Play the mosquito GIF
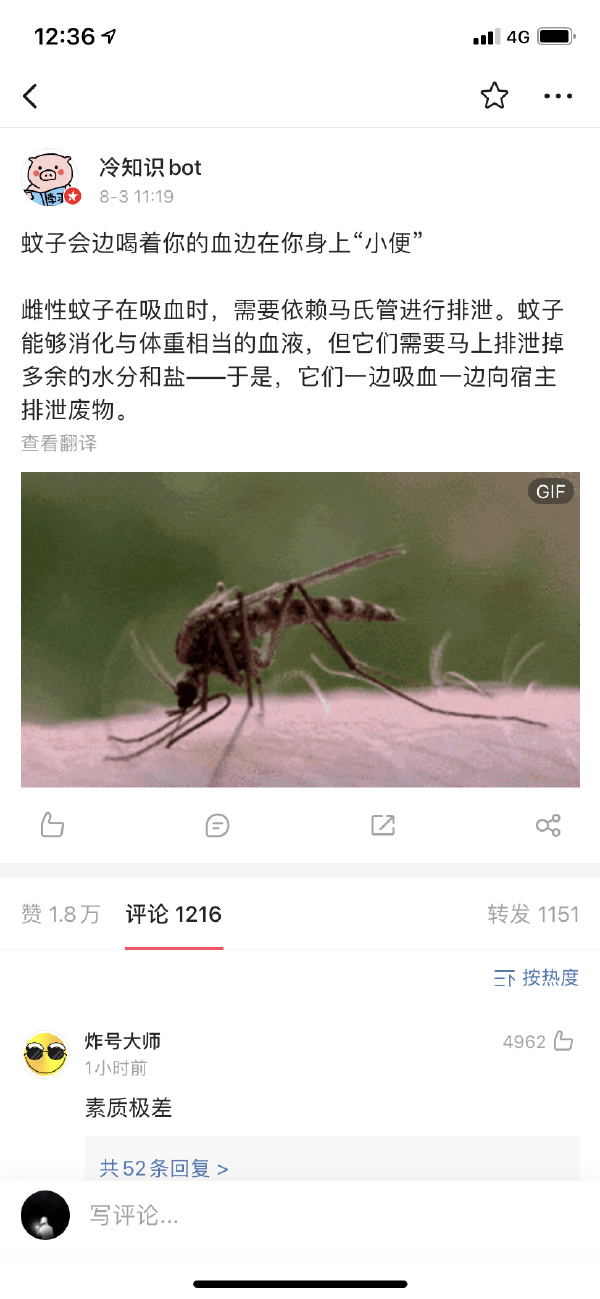 [300, 629]
